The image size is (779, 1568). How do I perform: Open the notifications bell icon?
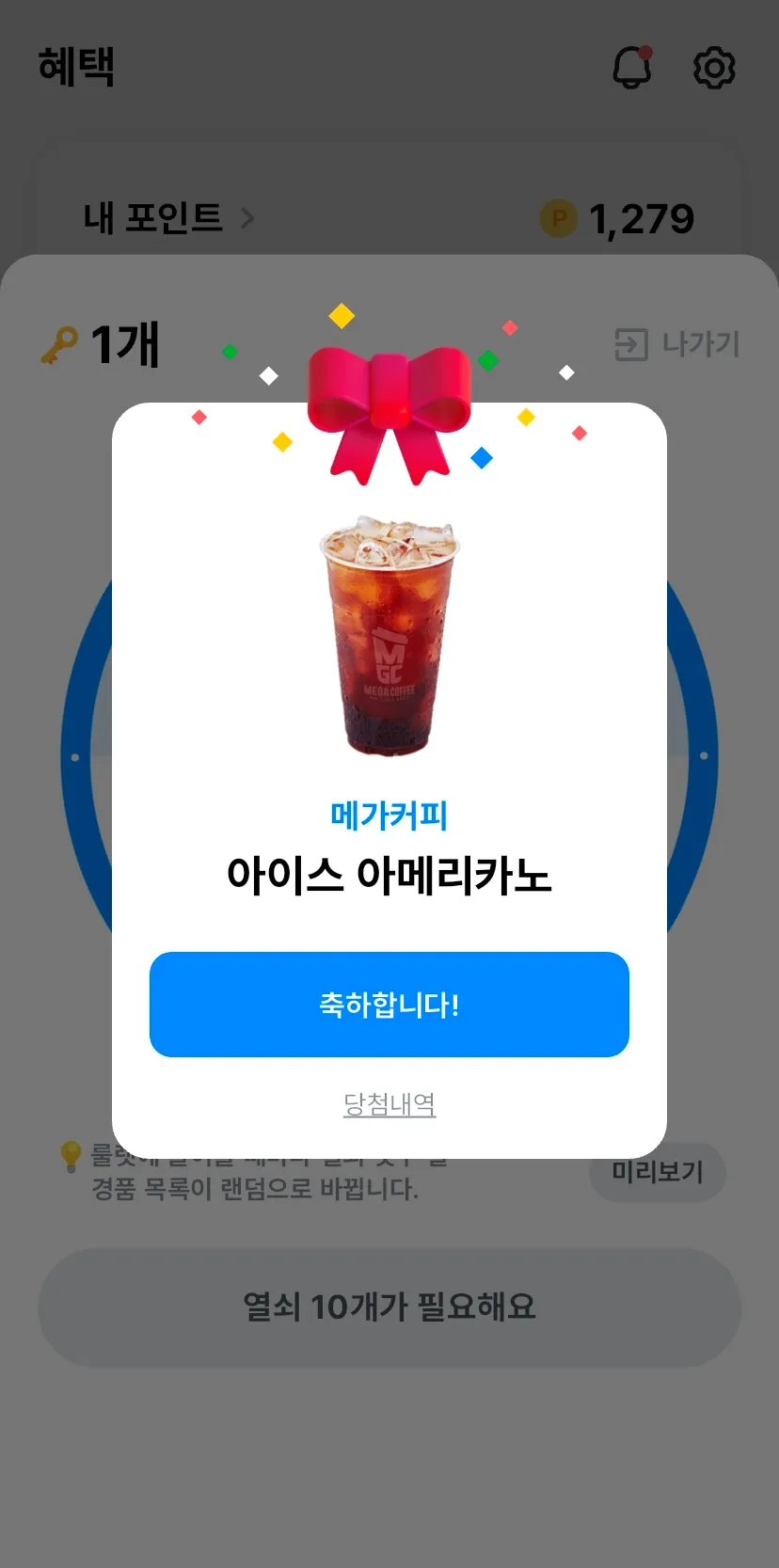coord(632,67)
